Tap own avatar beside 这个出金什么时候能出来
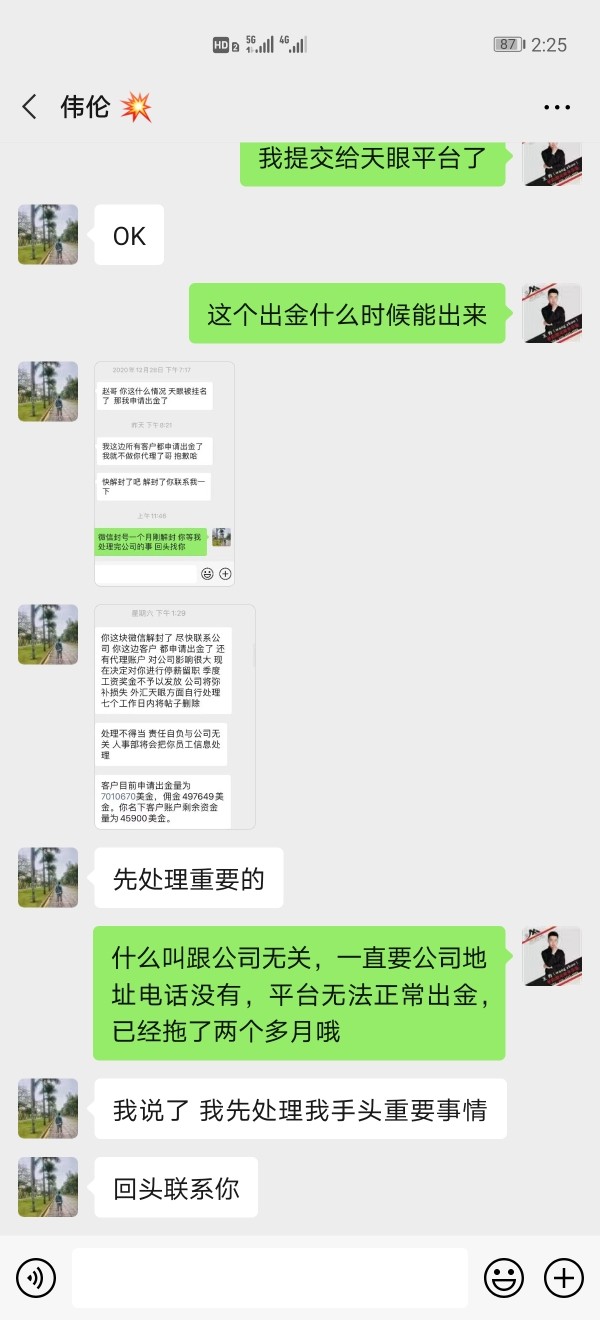The width and height of the screenshot is (600, 1320). pos(552,314)
